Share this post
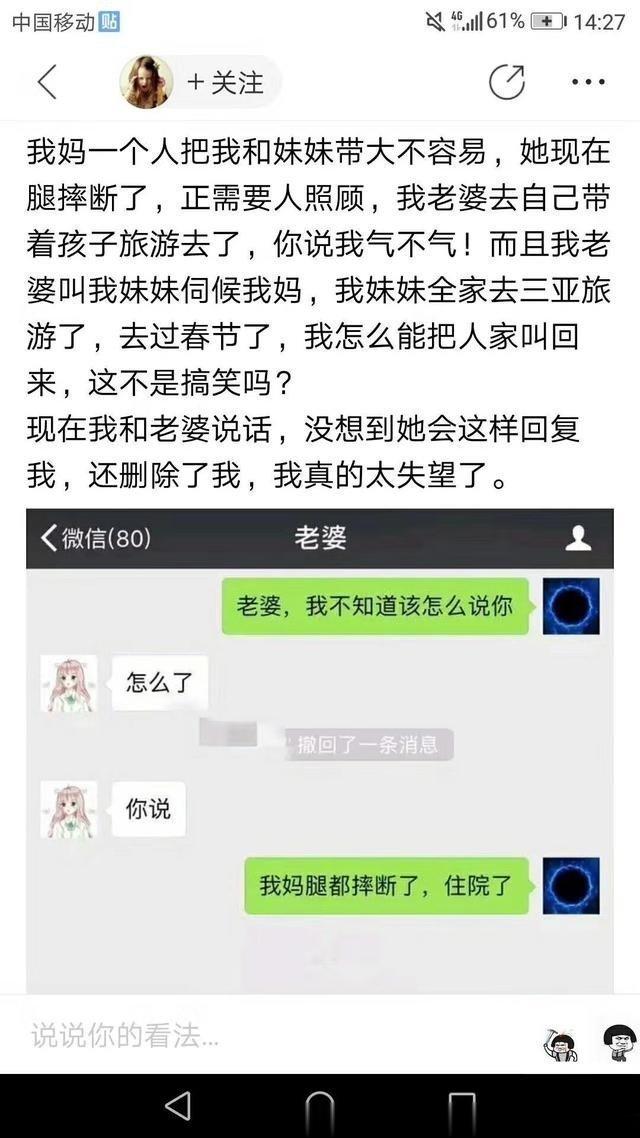 pyautogui.click(x=507, y=82)
